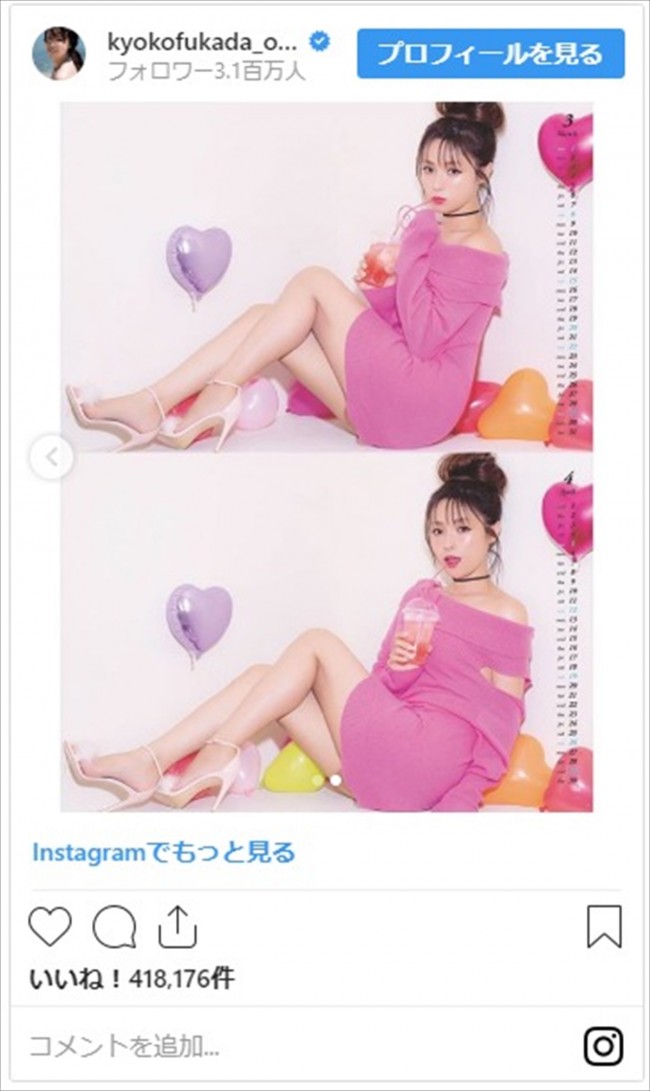Go to previous photo in carousel
650x1091 pixels.
click(50, 458)
